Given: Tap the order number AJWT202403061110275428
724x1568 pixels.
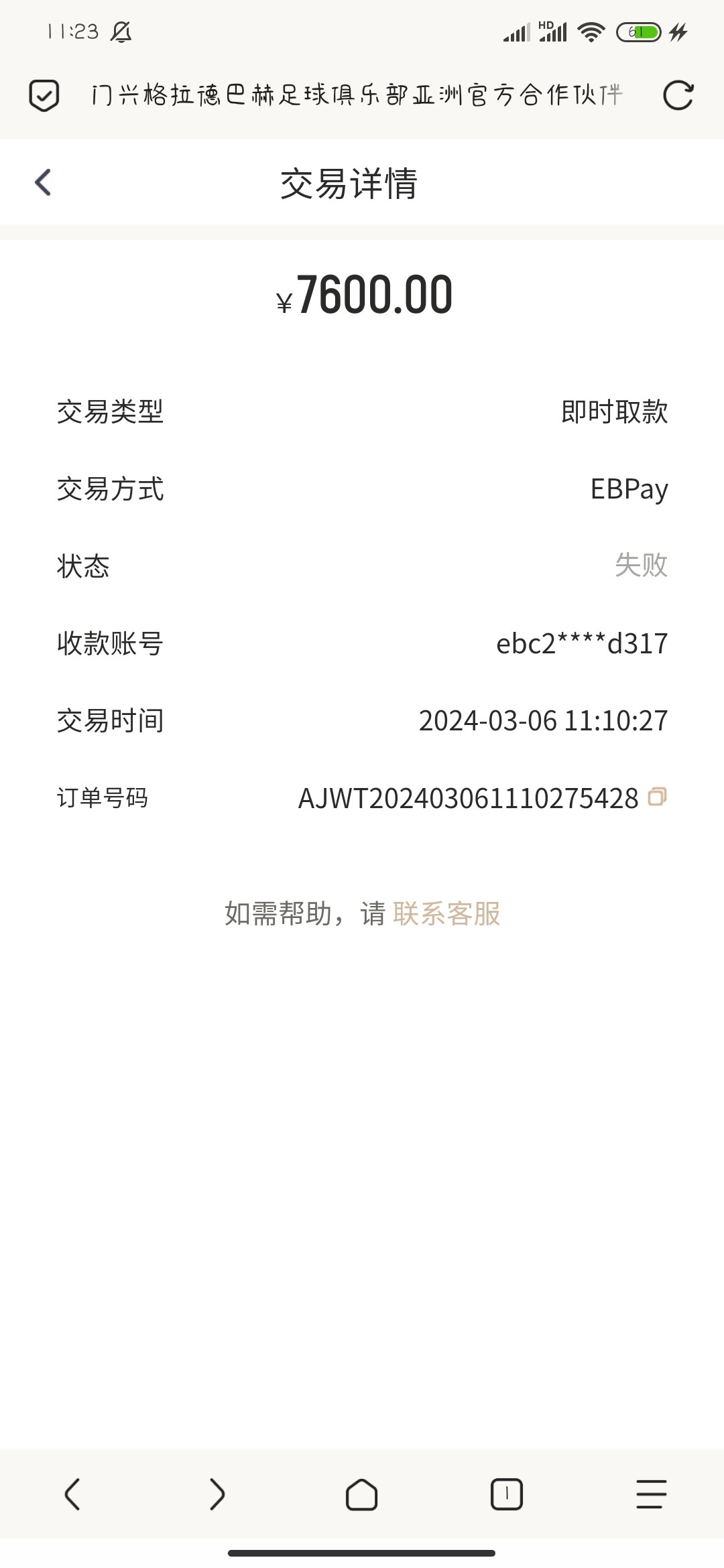Looking at the screenshot, I should (x=469, y=797).
